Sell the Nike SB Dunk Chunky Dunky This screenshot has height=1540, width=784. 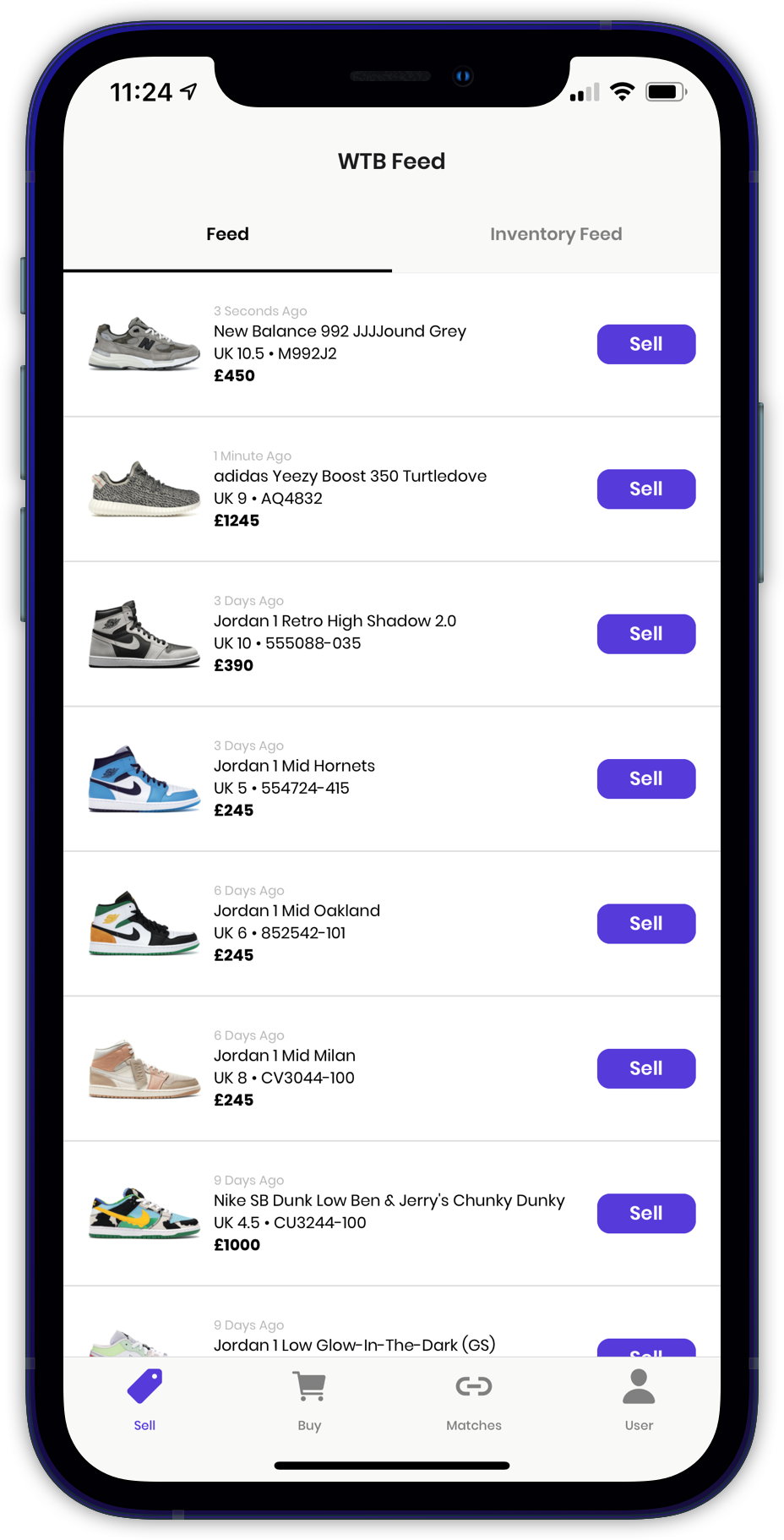645,1213
